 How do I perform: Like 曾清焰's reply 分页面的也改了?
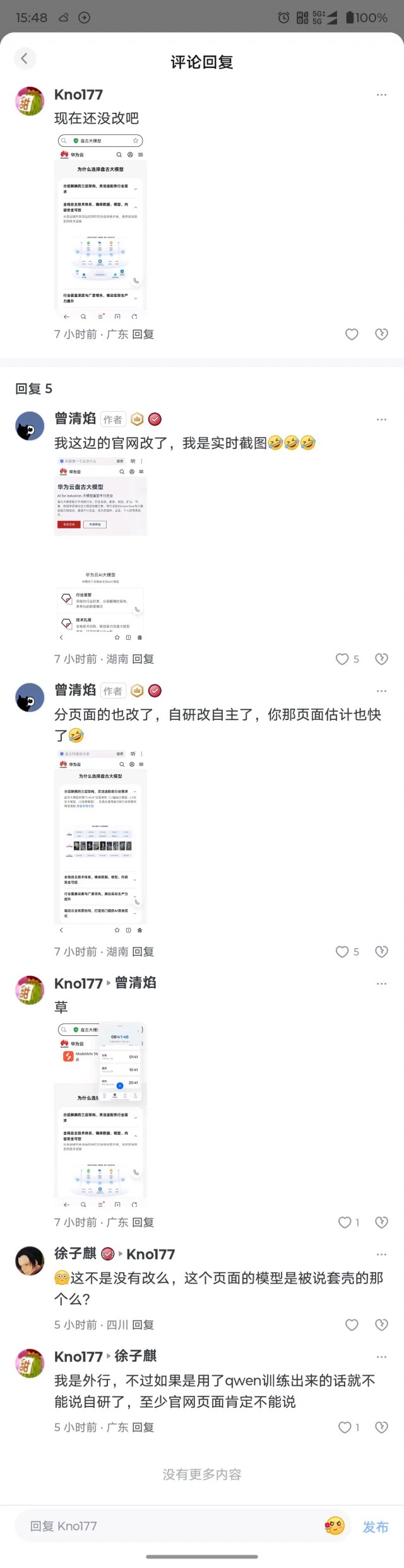tap(343, 951)
